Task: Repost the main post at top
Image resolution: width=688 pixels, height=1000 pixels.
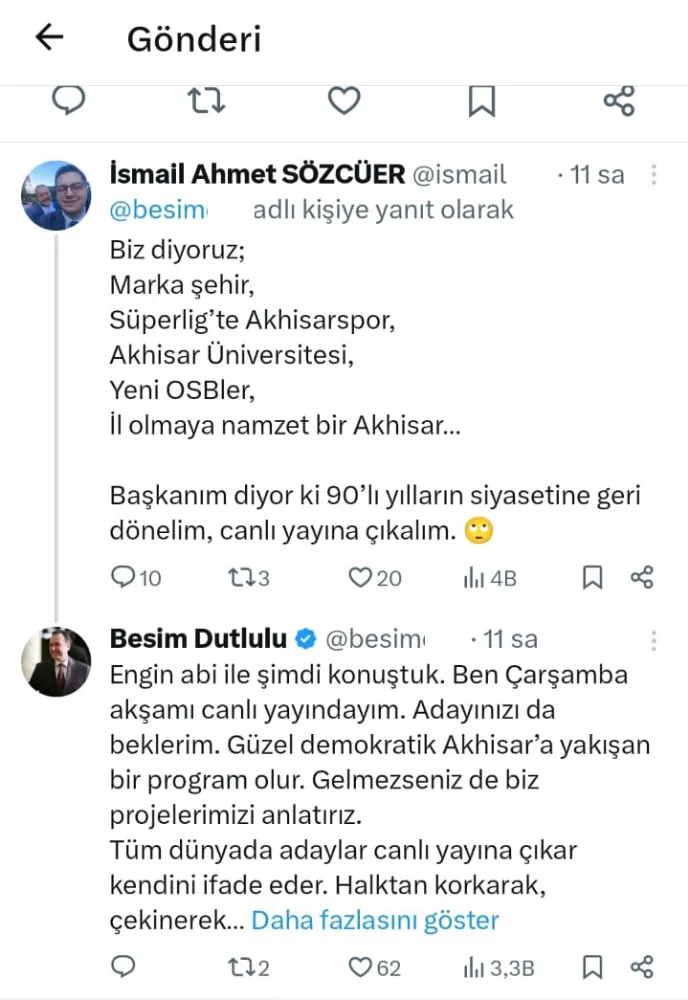Action: click(206, 99)
